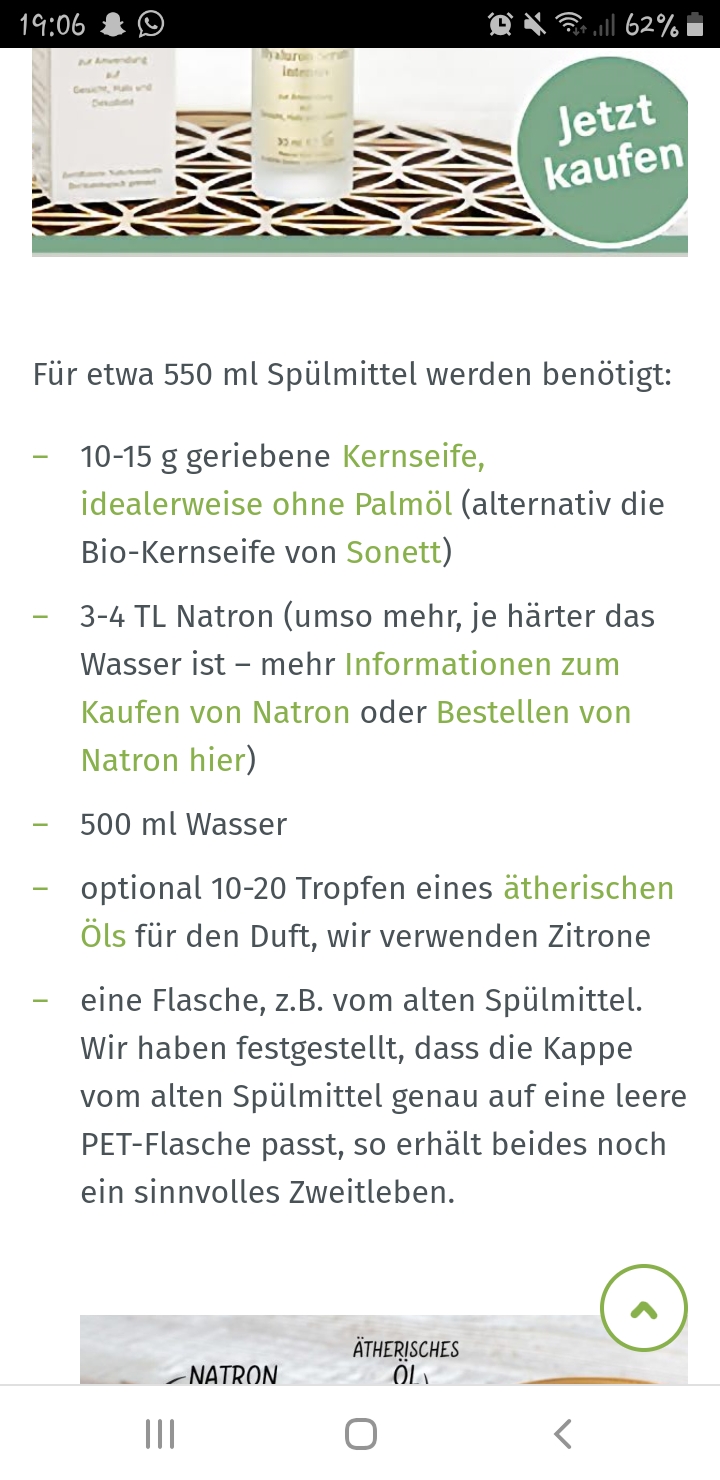This screenshot has height=1480, width=720.
Task: Follow the Sonett link
Action: (394, 552)
